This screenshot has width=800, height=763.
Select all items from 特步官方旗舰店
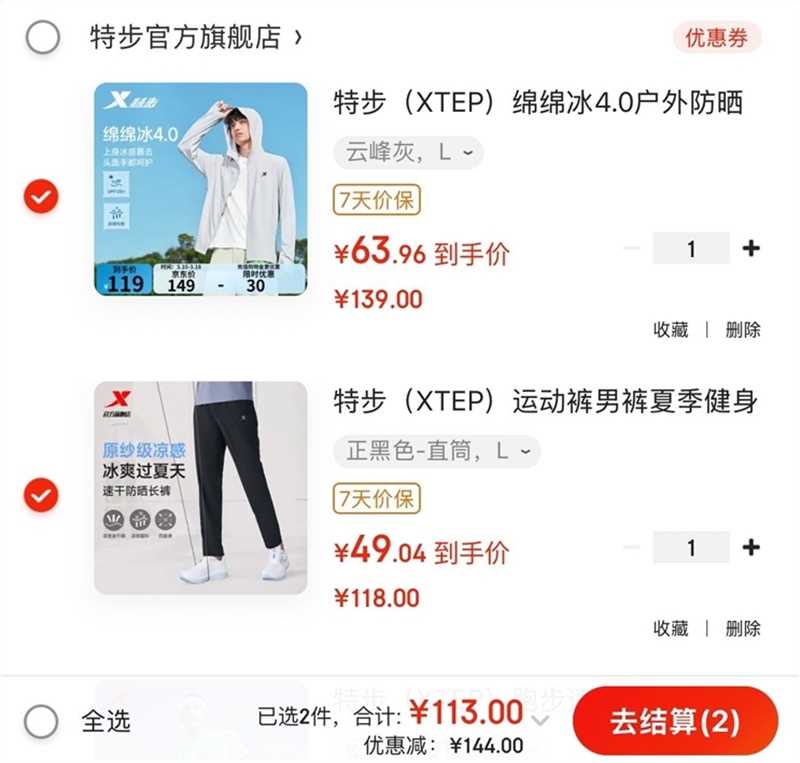click(x=42, y=38)
